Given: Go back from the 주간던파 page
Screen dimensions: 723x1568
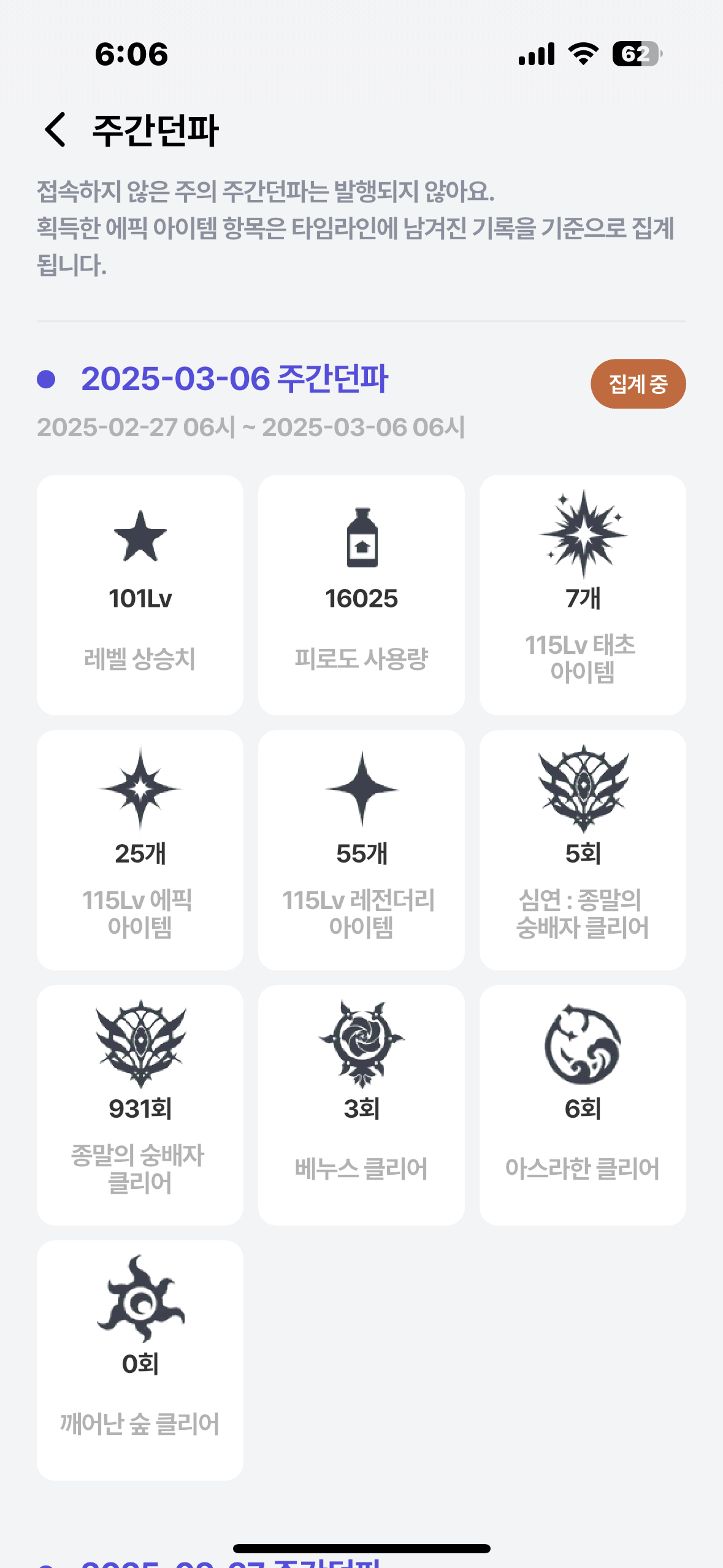Looking at the screenshot, I should coord(55,129).
